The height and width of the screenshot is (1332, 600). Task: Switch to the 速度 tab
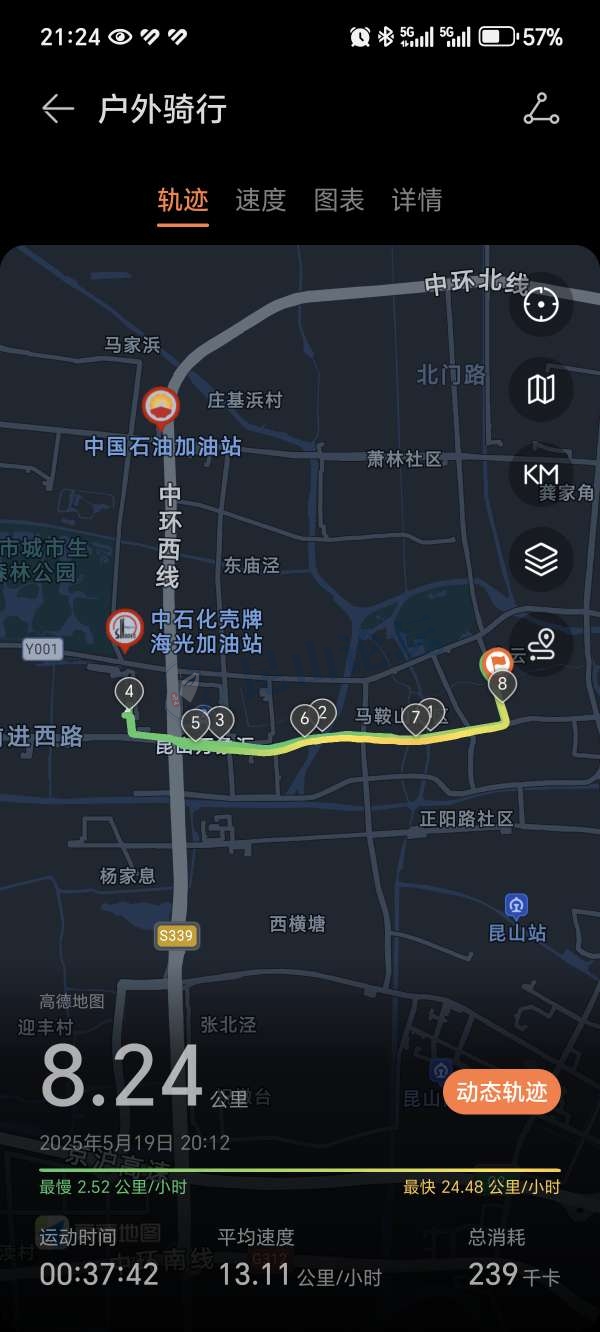pos(261,200)
